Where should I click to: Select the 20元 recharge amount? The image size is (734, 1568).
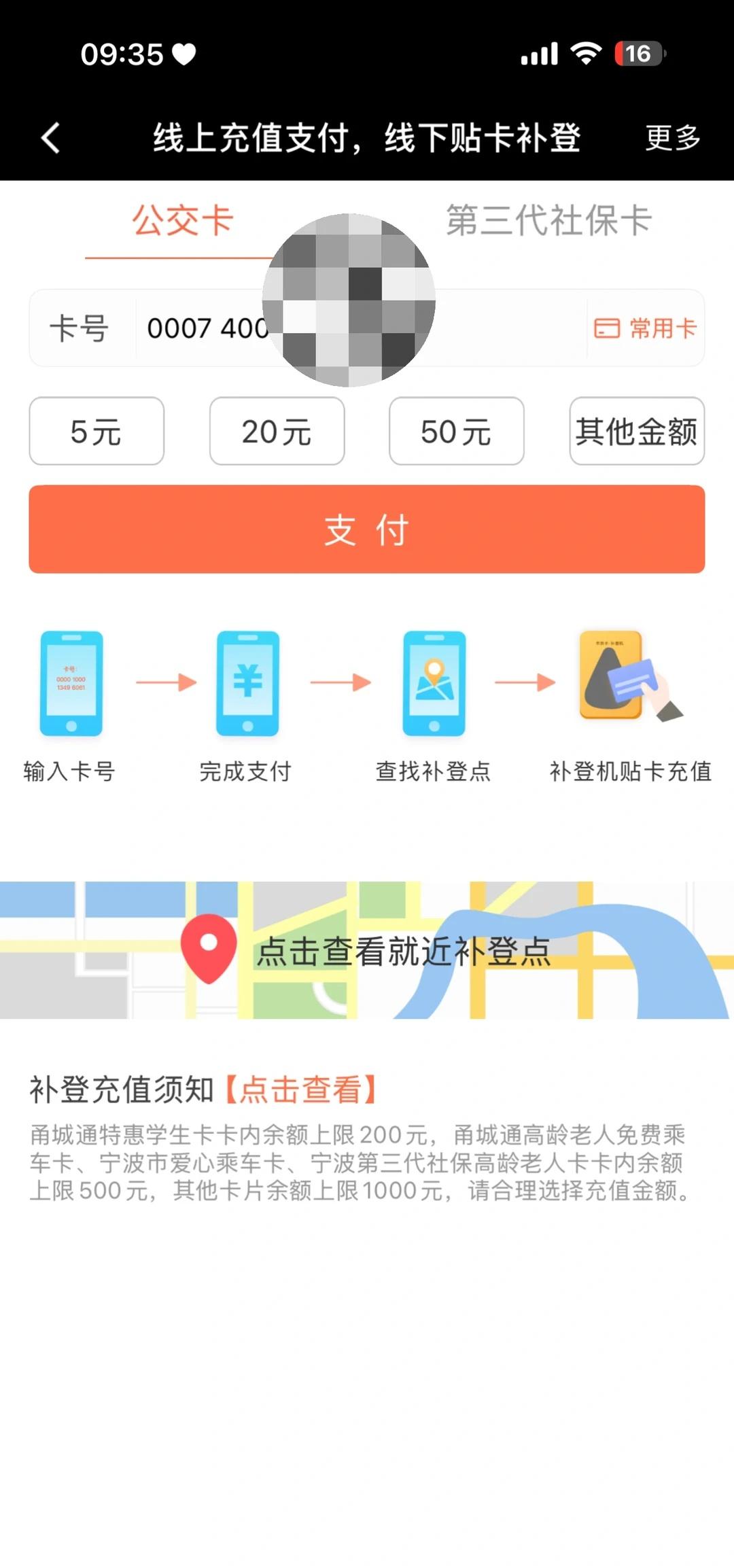click(276, 432)
